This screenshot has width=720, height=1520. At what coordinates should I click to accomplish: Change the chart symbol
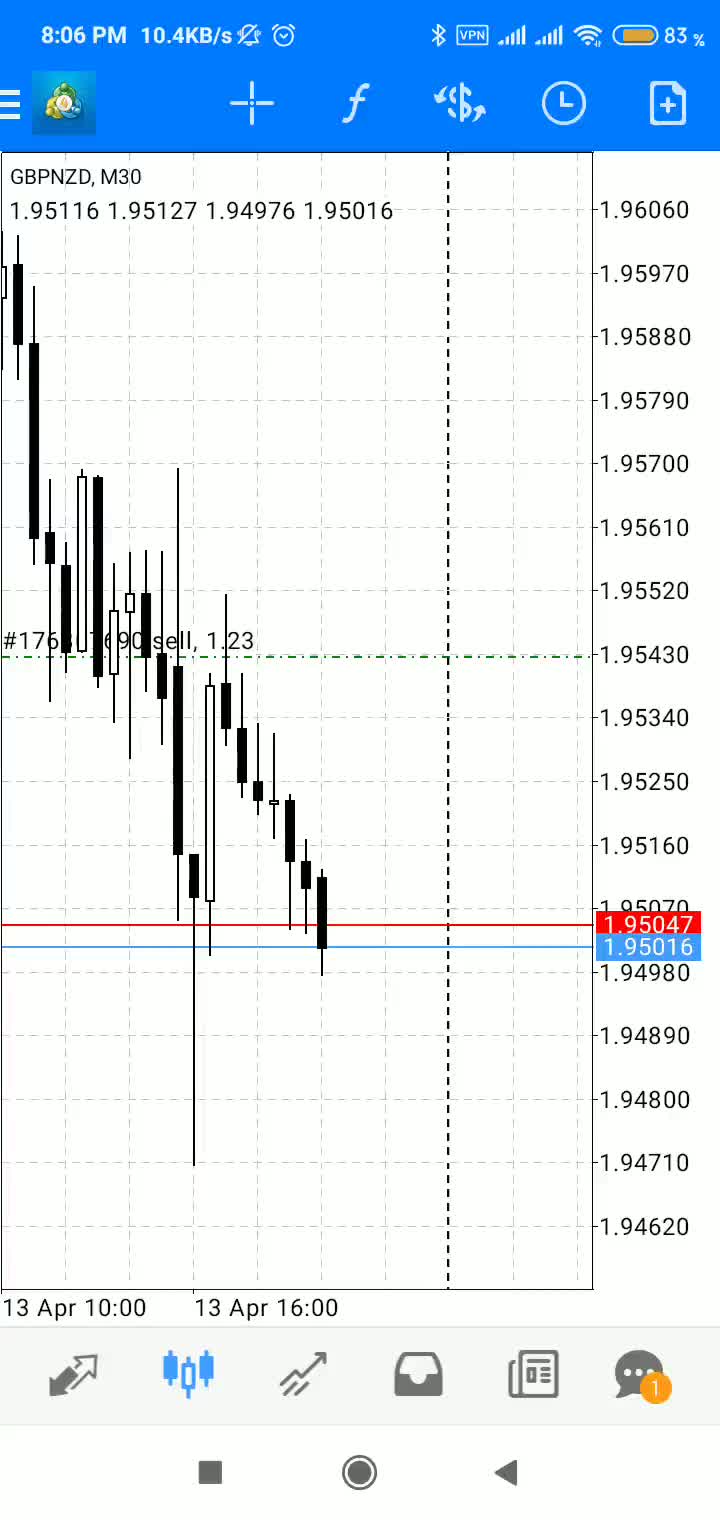pos(460,104)
